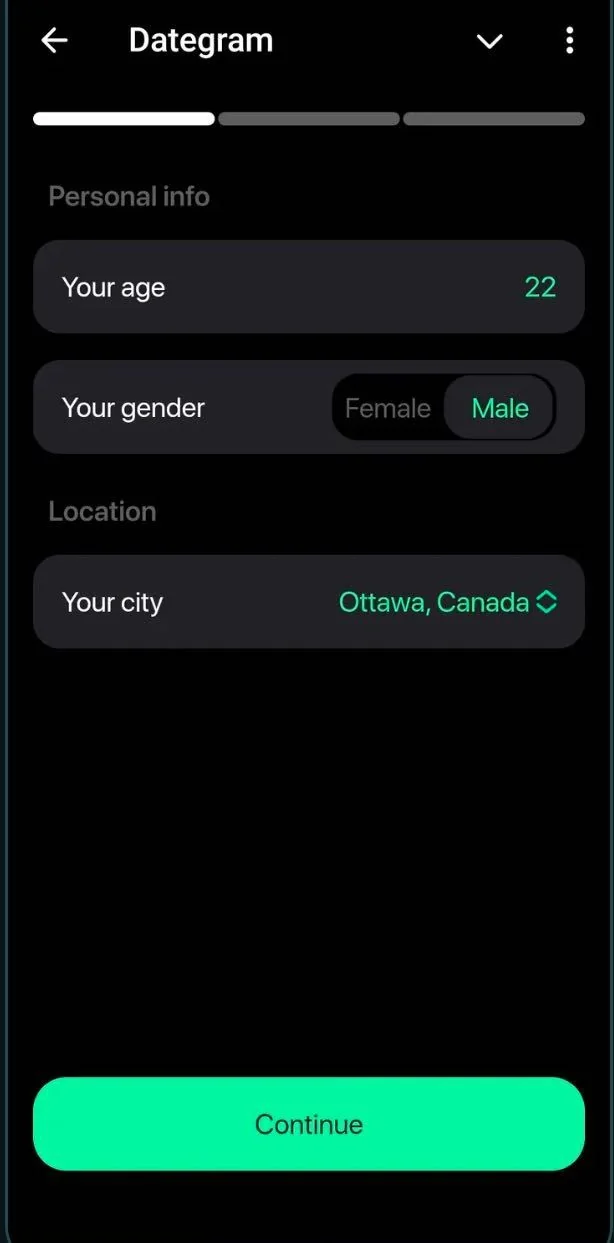Open the three-dot overflow menu
Screen dimensions: 614x1243
tap(569, 41)
